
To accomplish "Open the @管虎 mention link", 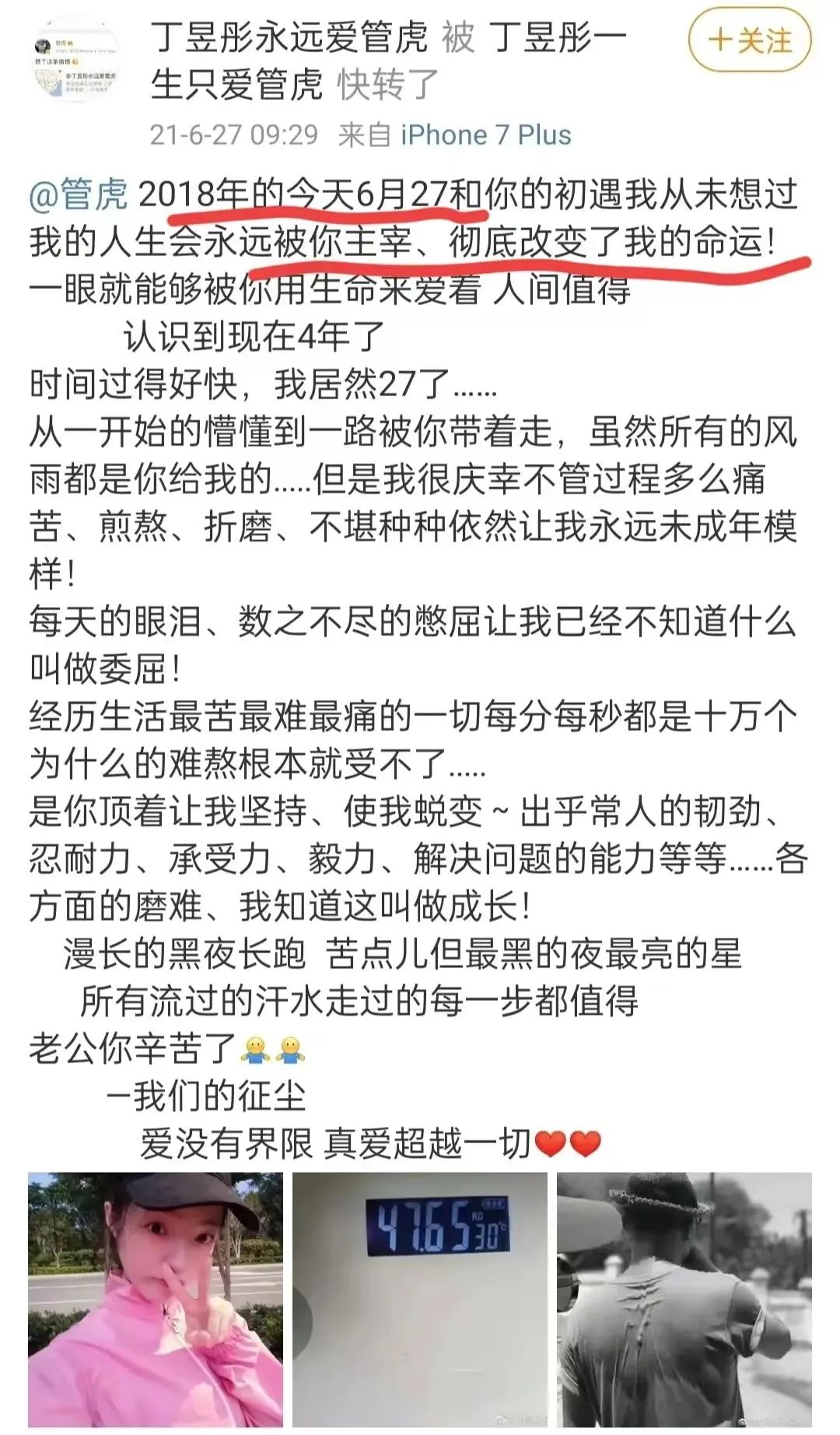I will coord(78,195).
